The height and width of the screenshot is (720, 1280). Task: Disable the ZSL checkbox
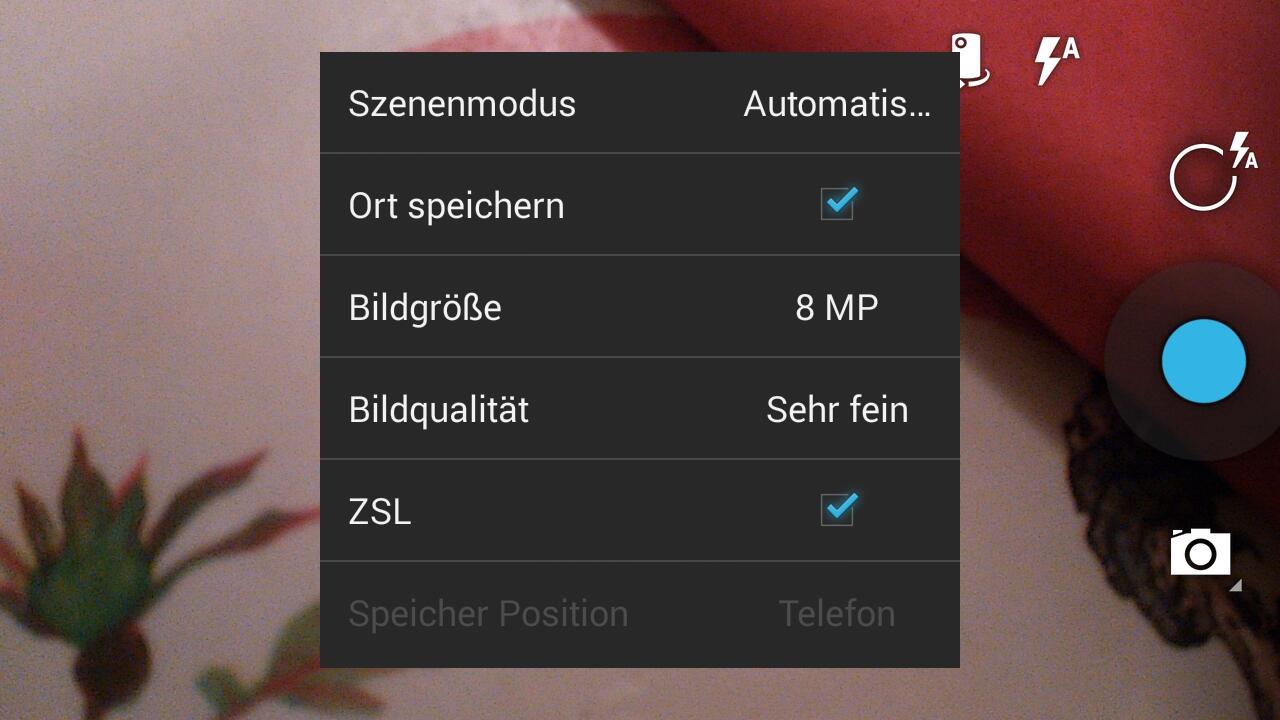click(837, 510)
